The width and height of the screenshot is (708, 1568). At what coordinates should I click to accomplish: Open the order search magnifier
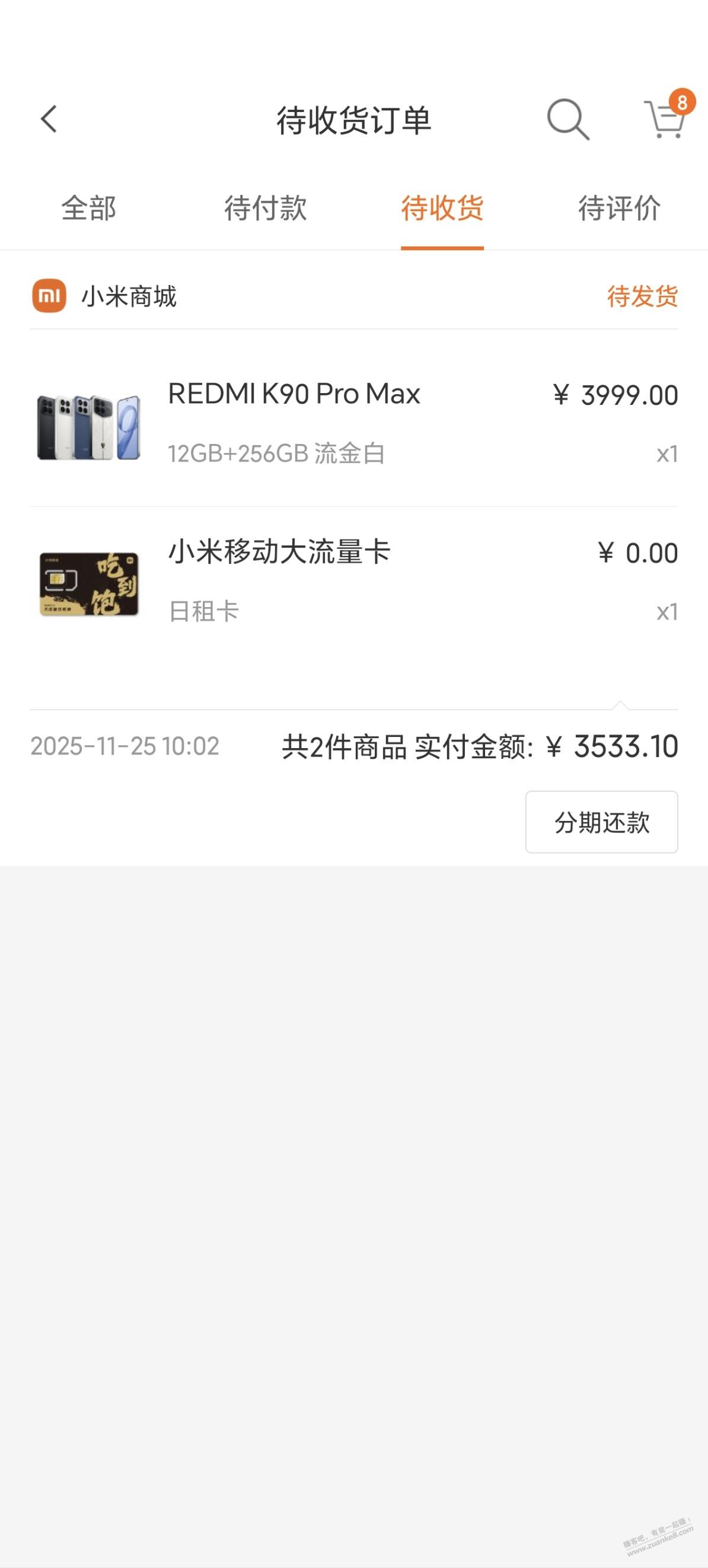tap(567, 119)
